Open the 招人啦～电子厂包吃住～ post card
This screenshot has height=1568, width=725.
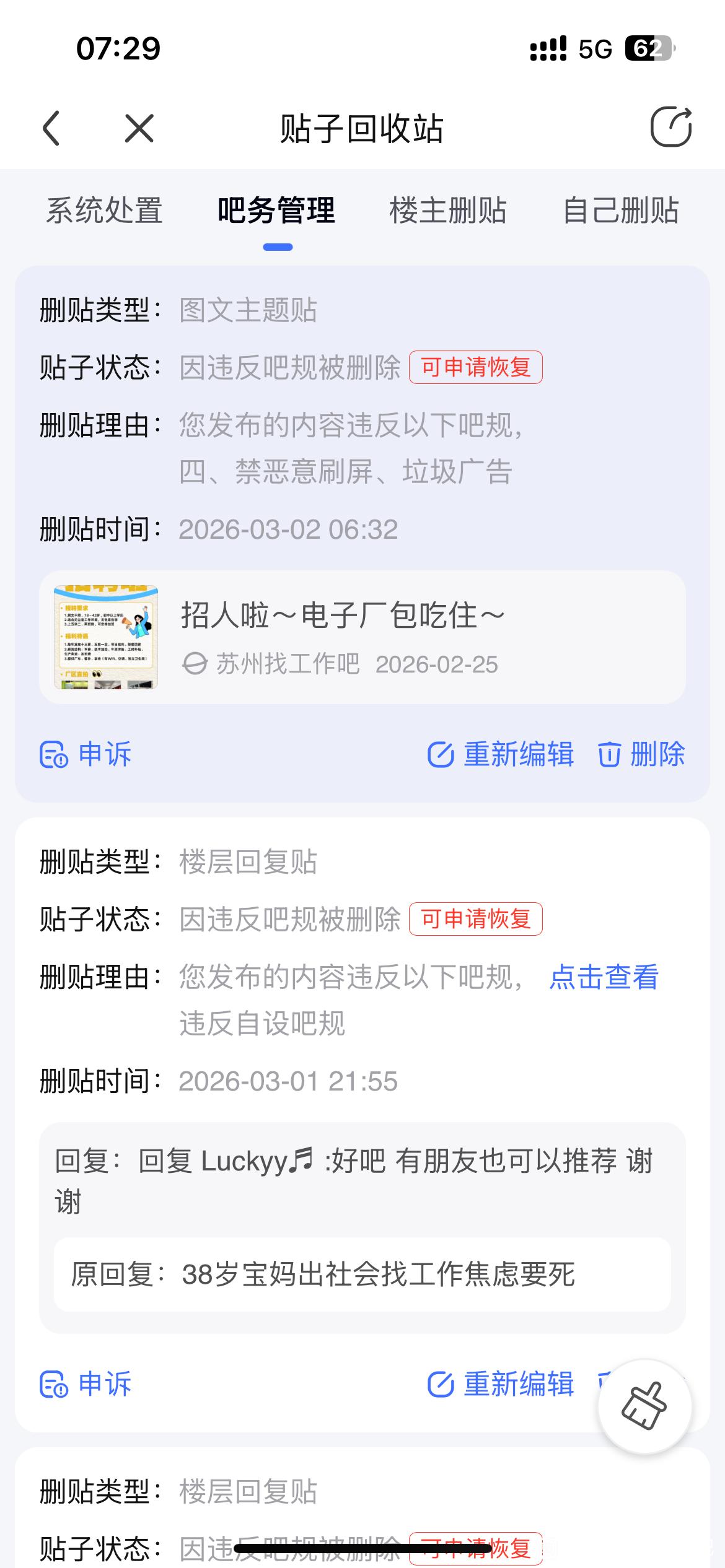click(362, 637)
